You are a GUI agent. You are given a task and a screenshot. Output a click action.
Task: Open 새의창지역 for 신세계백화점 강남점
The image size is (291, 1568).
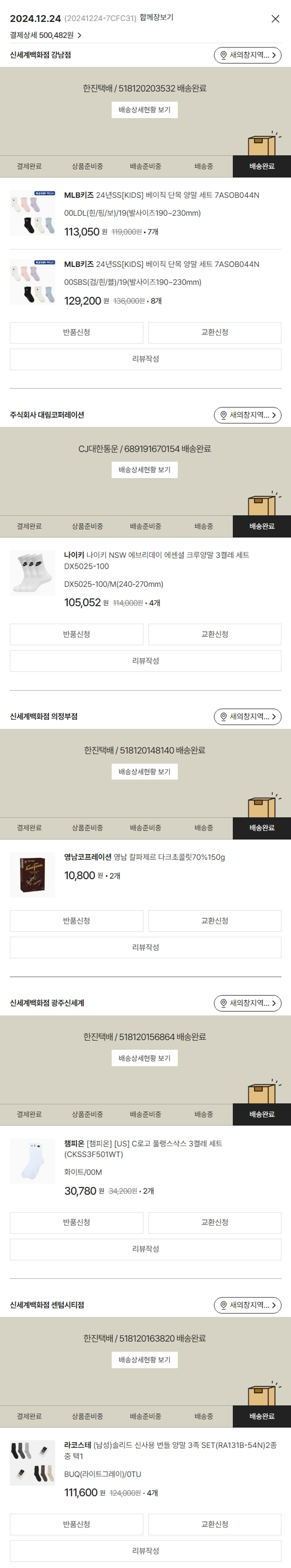[247, 56]
